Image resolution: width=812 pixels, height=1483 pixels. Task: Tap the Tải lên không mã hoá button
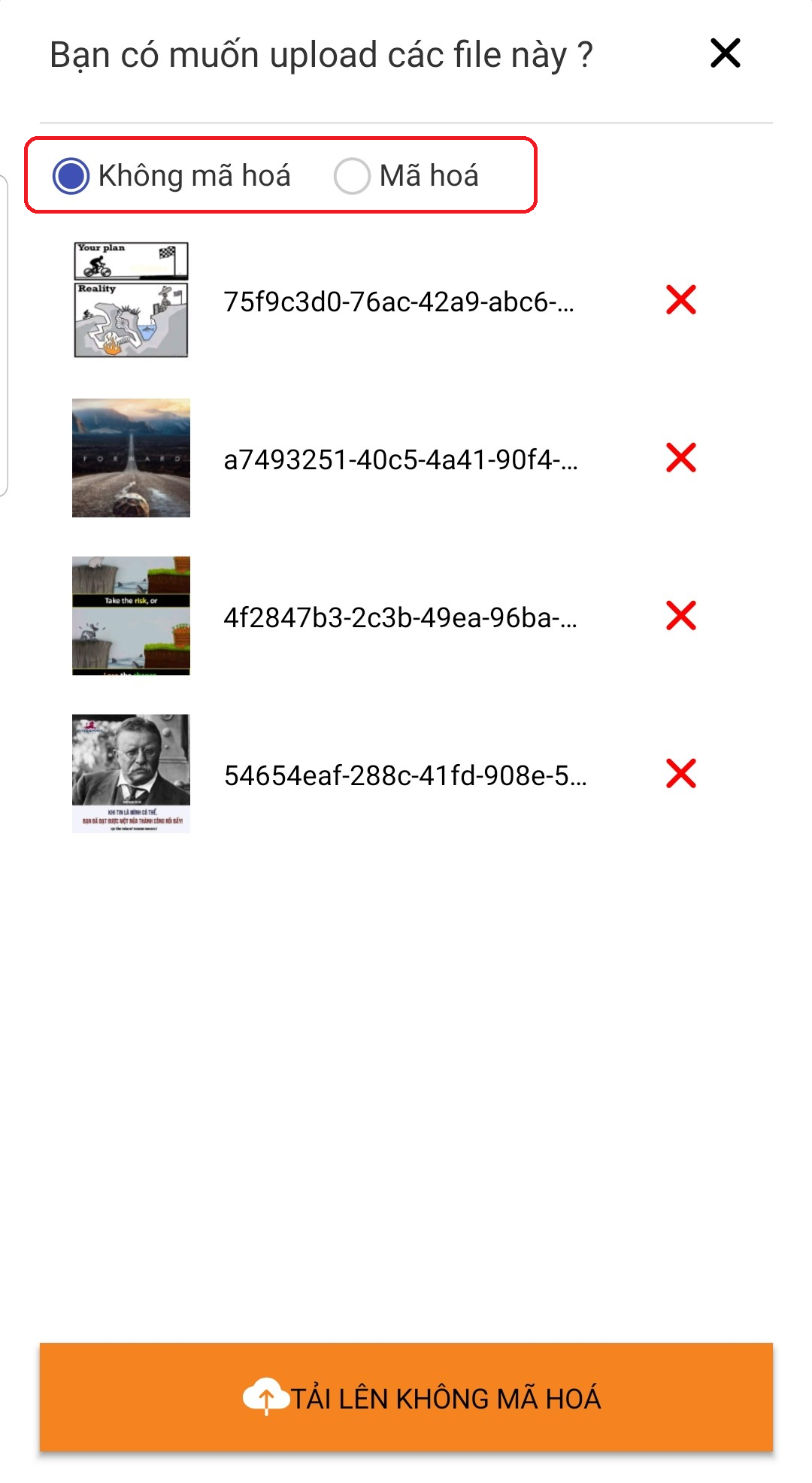406,1397
